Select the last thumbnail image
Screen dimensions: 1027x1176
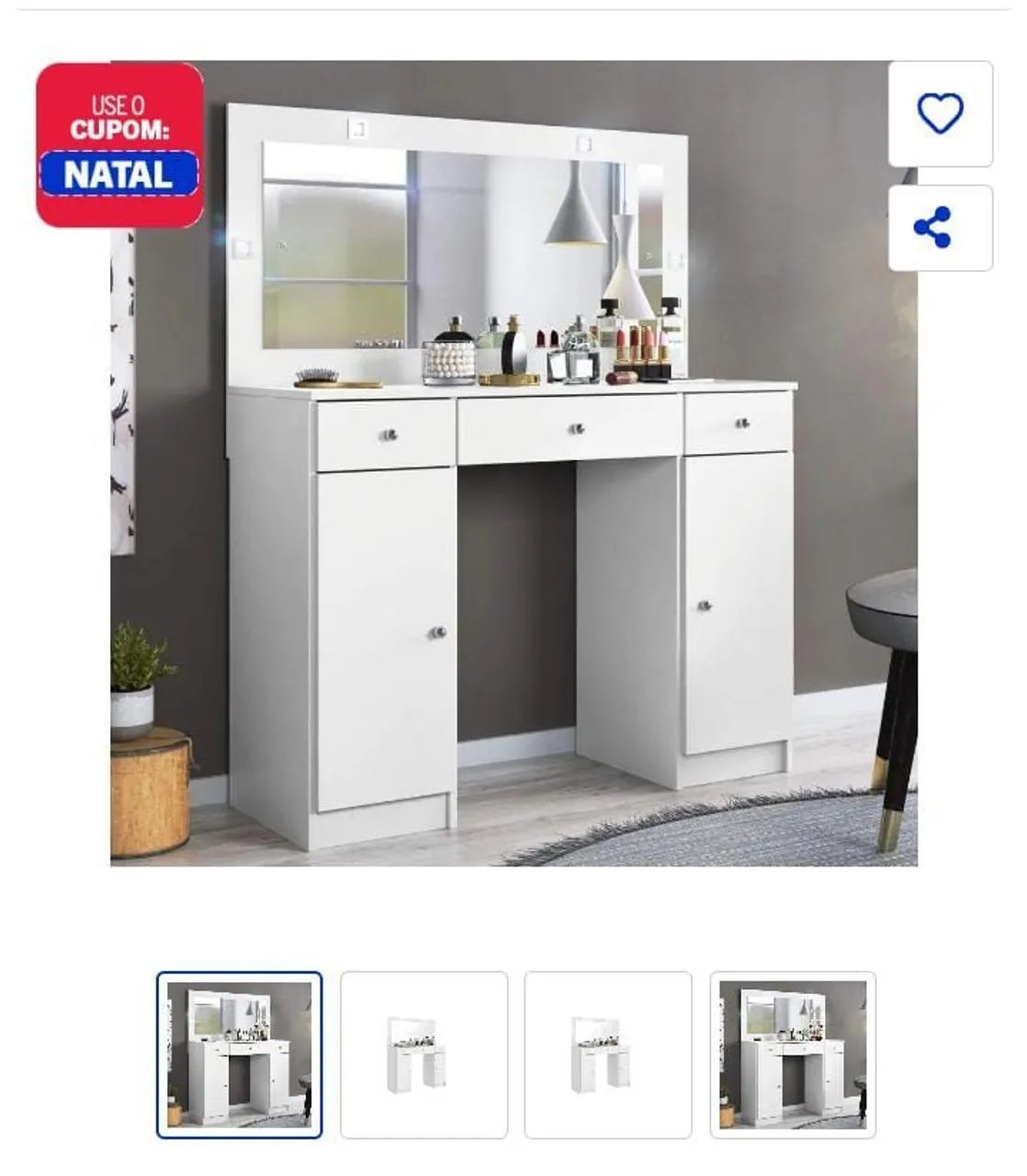[x=792, y=1054]
